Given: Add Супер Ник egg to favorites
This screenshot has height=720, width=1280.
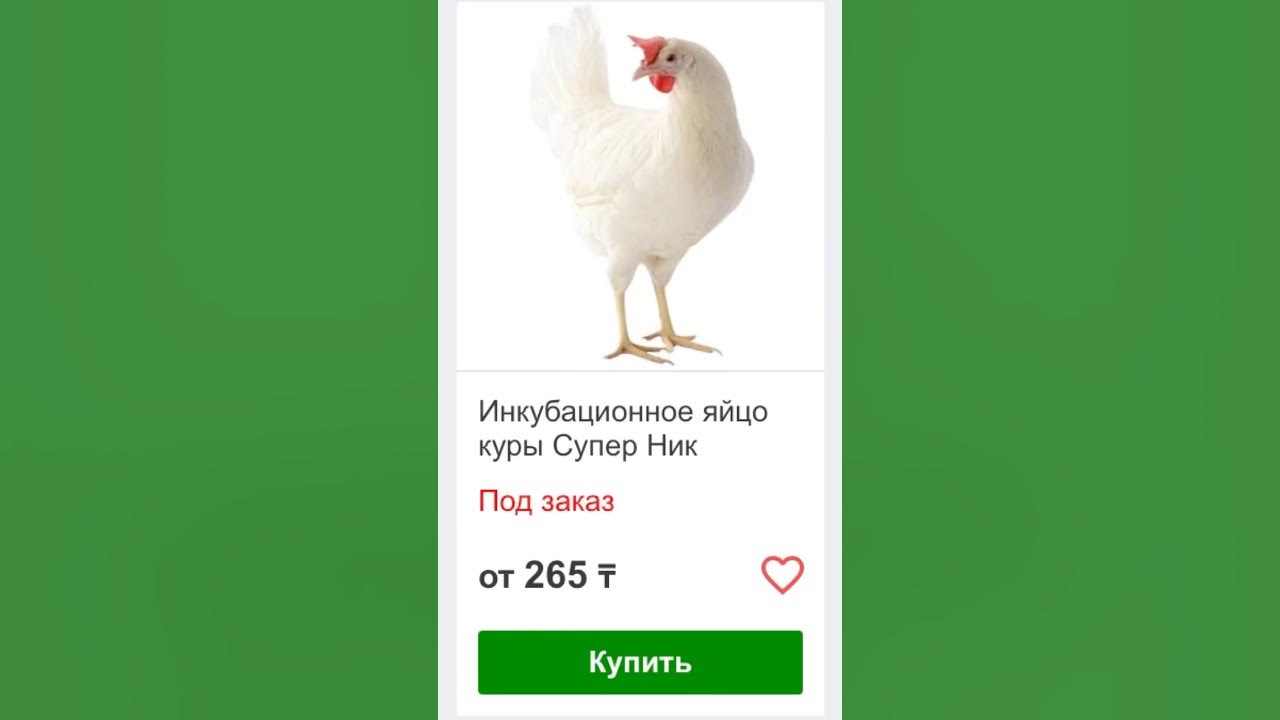Looking at the screenshot, I should [782, 575].
